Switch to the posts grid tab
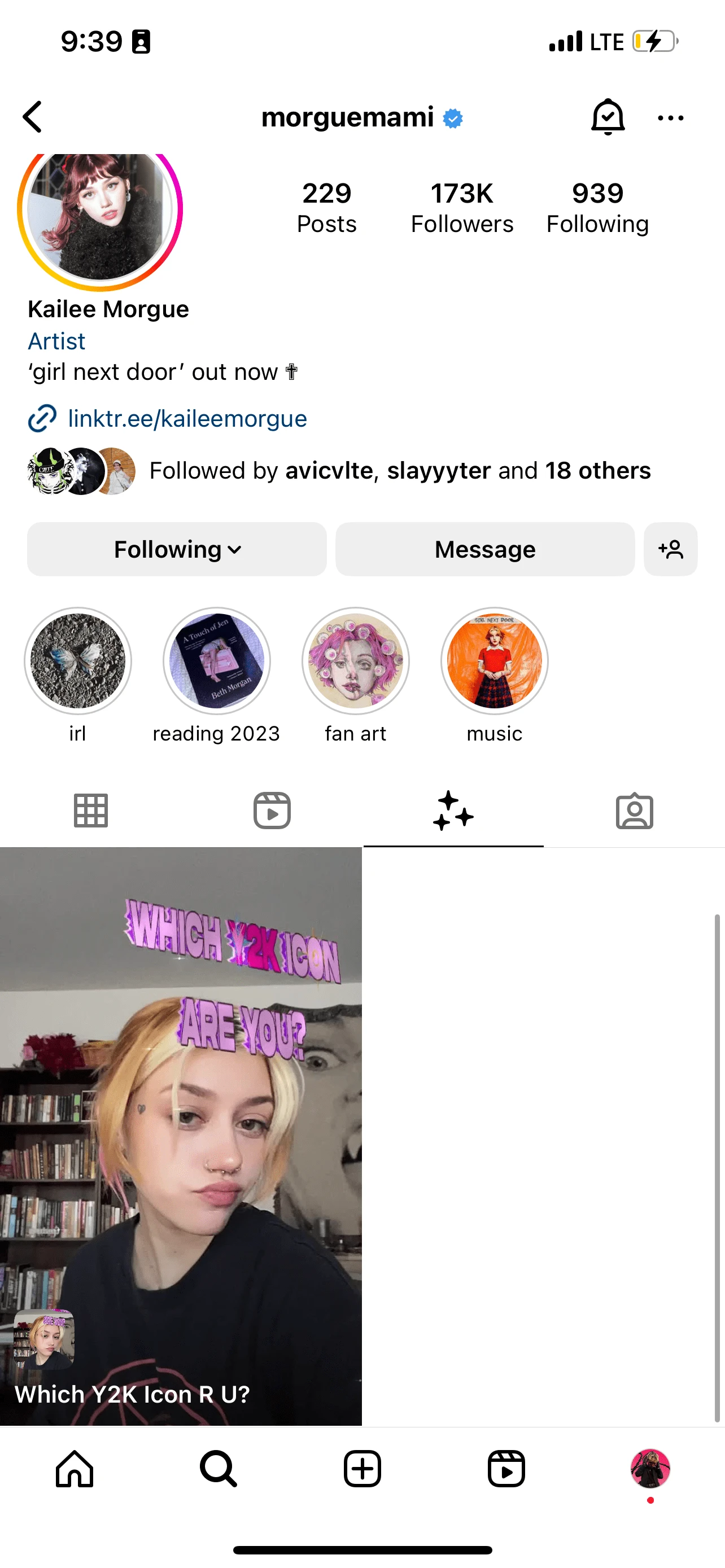725x1568 pixels. (91, 811)
